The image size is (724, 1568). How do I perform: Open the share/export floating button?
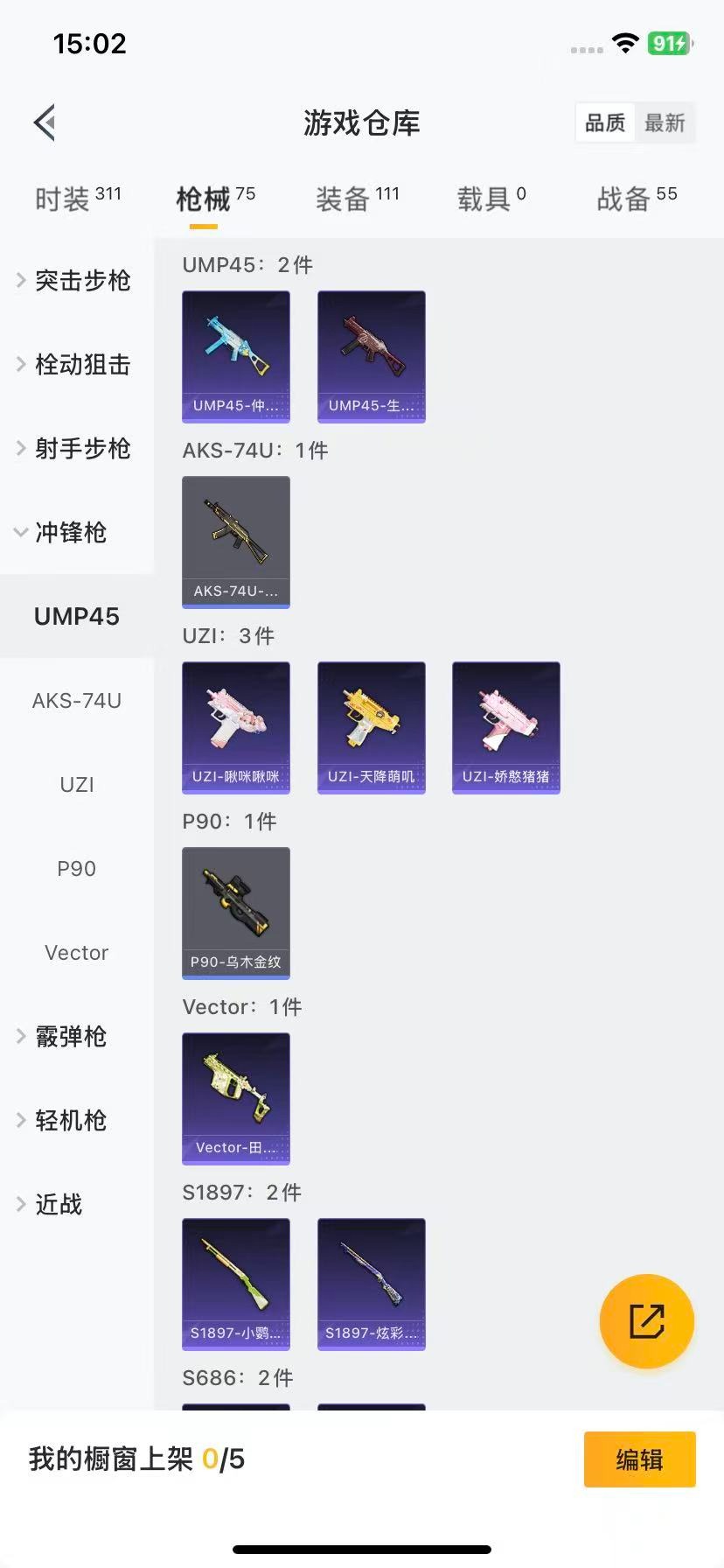pos(646,1321)
